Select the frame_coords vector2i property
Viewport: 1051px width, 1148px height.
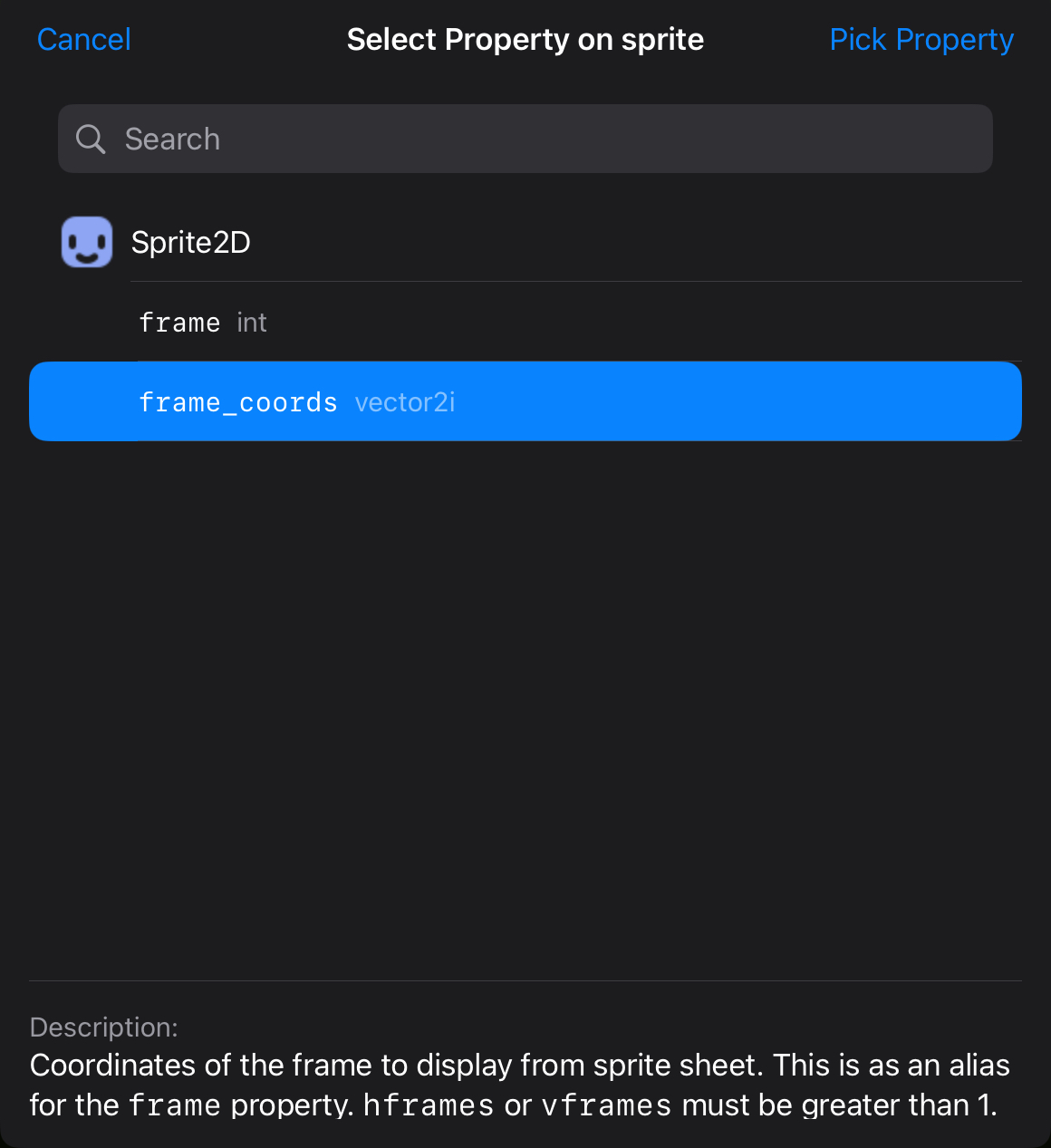[x=525, y=401]
